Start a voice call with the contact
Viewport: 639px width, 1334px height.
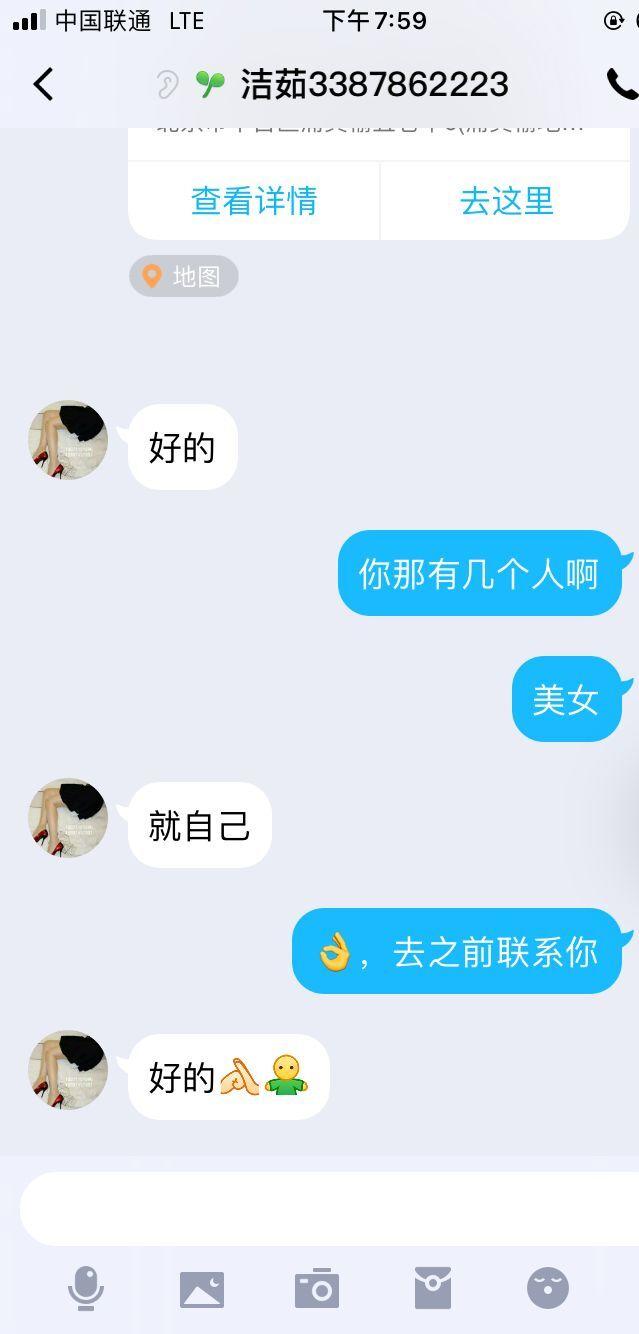[621, 85]
